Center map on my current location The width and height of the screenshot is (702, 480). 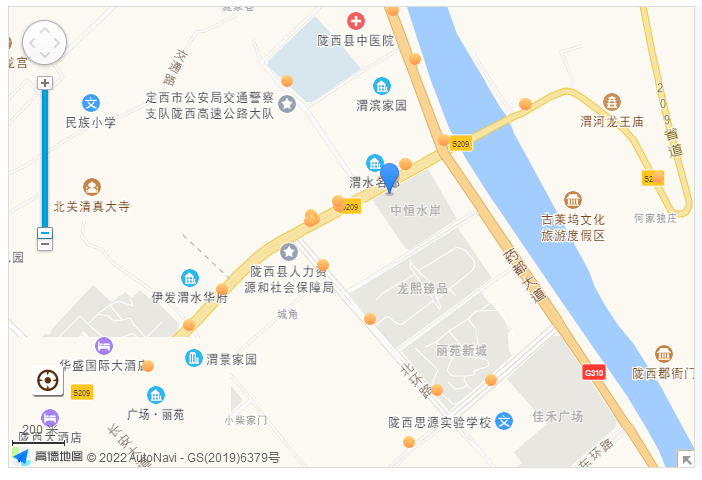pyautogui.click(x=47, y=380)
